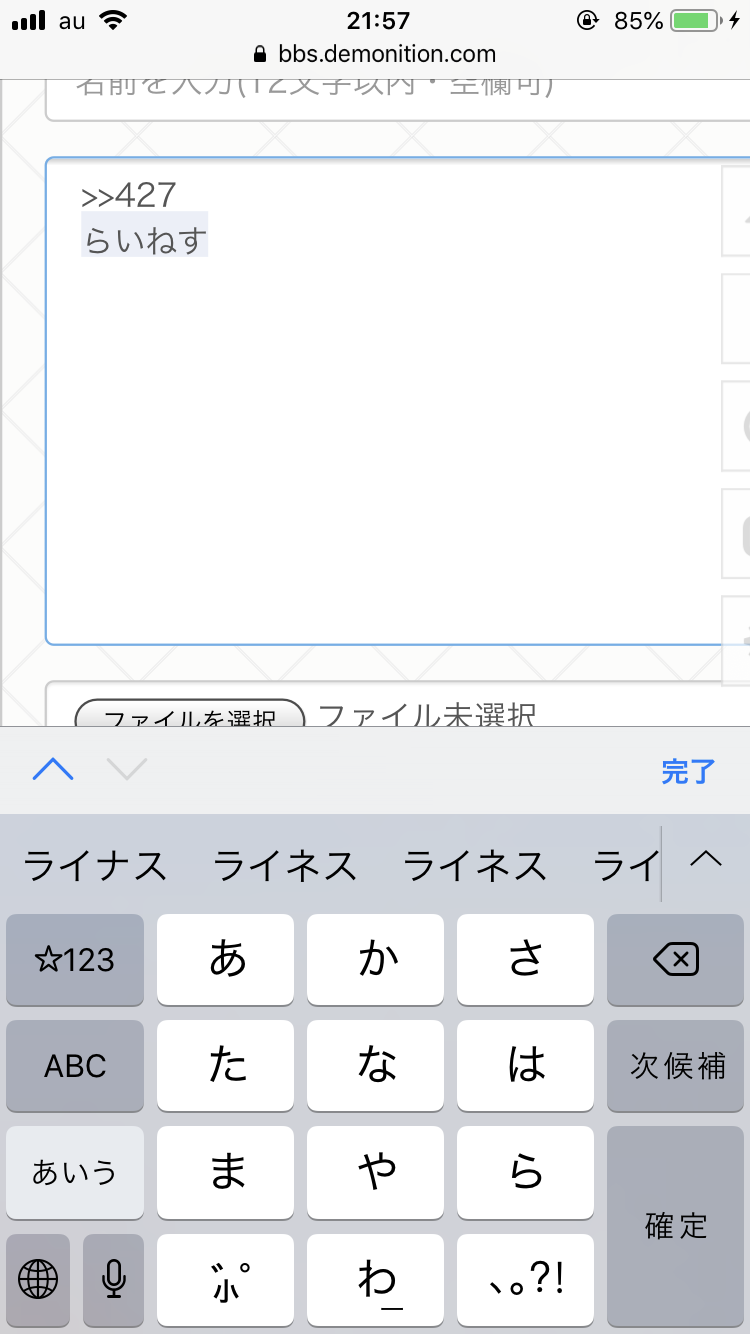The width and height of the screenshot is (750, 1334).
Task: Select the ライナス suggestion
Action: [x=95, y=865]
